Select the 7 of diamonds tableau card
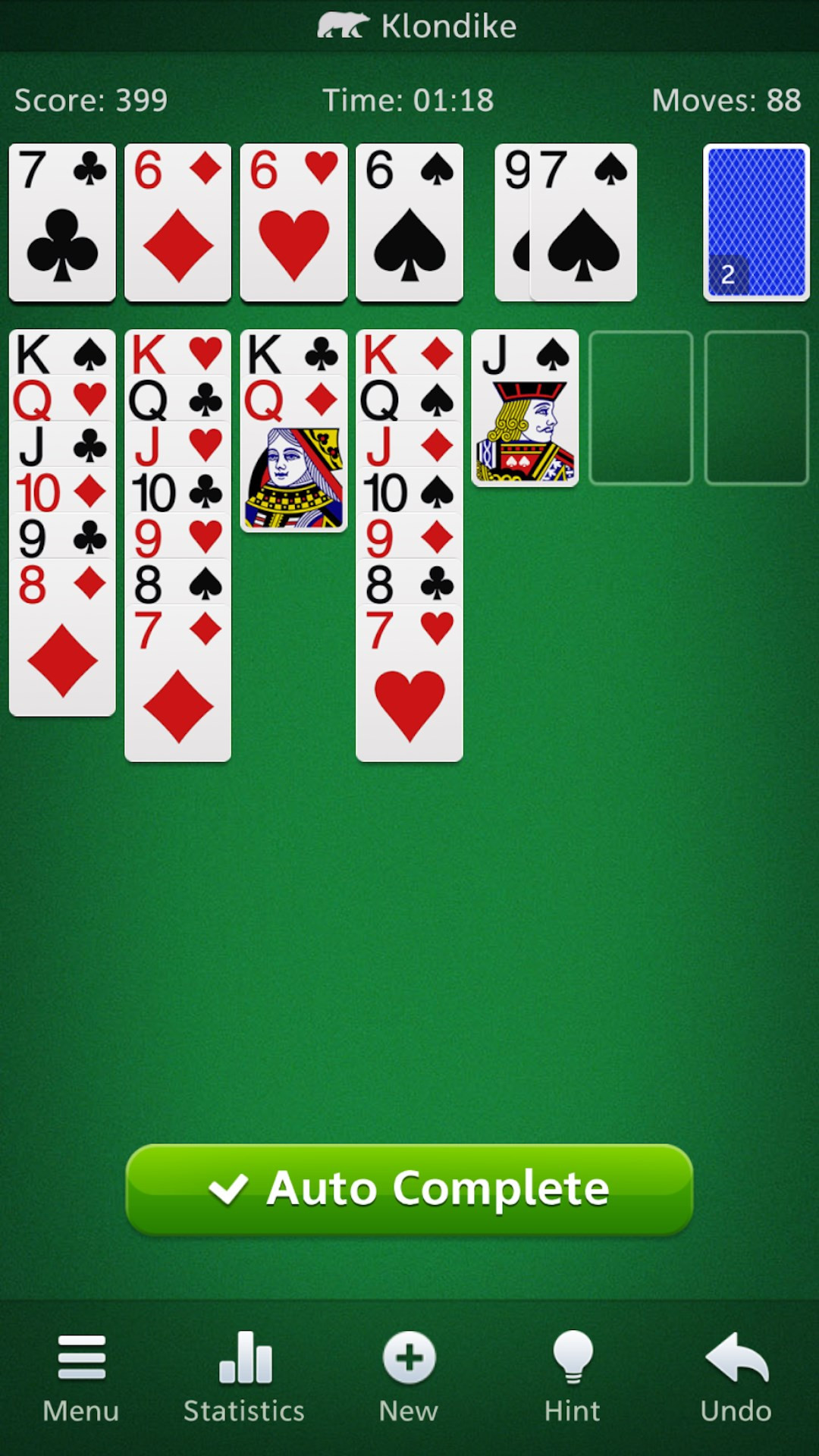 (177, 682)
